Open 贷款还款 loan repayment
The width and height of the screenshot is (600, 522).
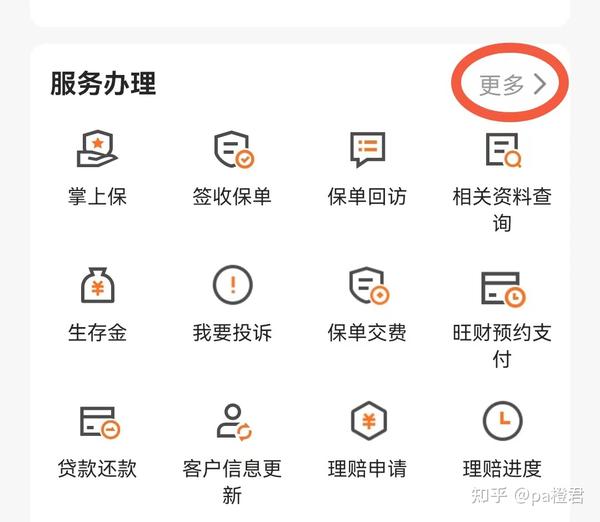tap(97, 439)
